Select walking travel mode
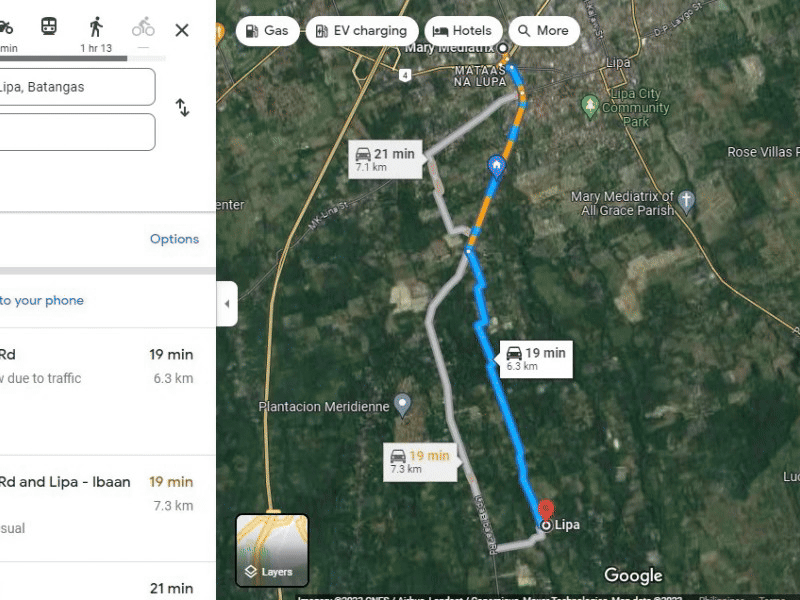 [x=96, y=27]
